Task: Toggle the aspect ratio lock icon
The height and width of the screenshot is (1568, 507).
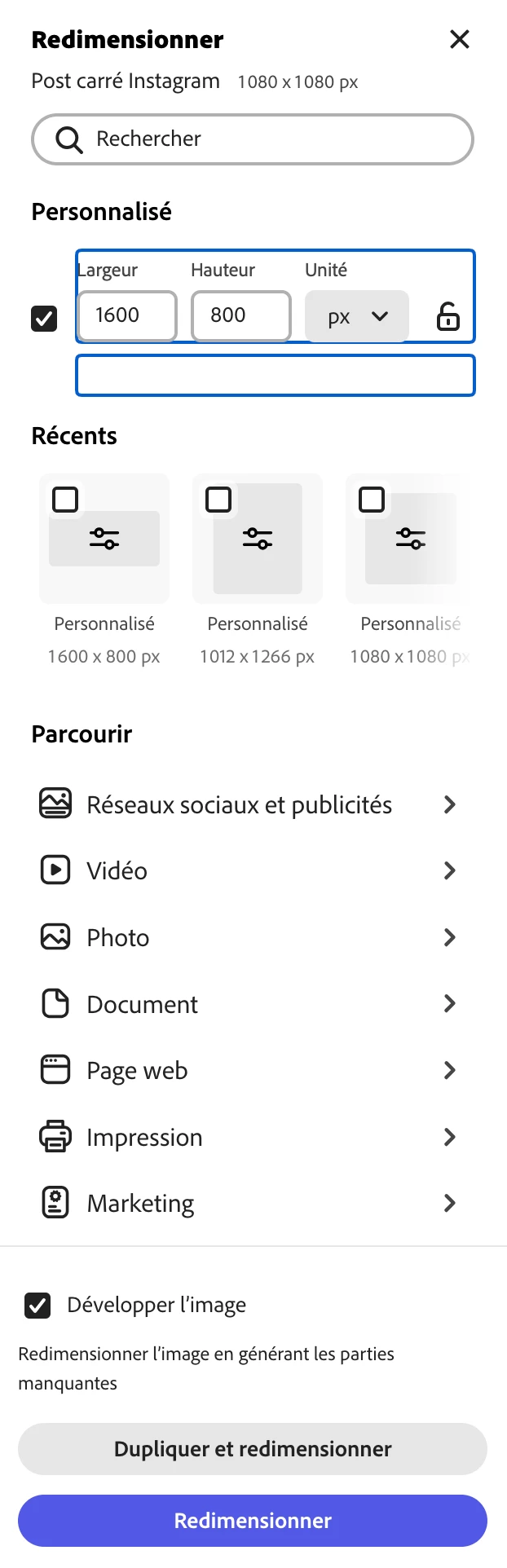Action: pyautogui.click(x=447, y=316)
